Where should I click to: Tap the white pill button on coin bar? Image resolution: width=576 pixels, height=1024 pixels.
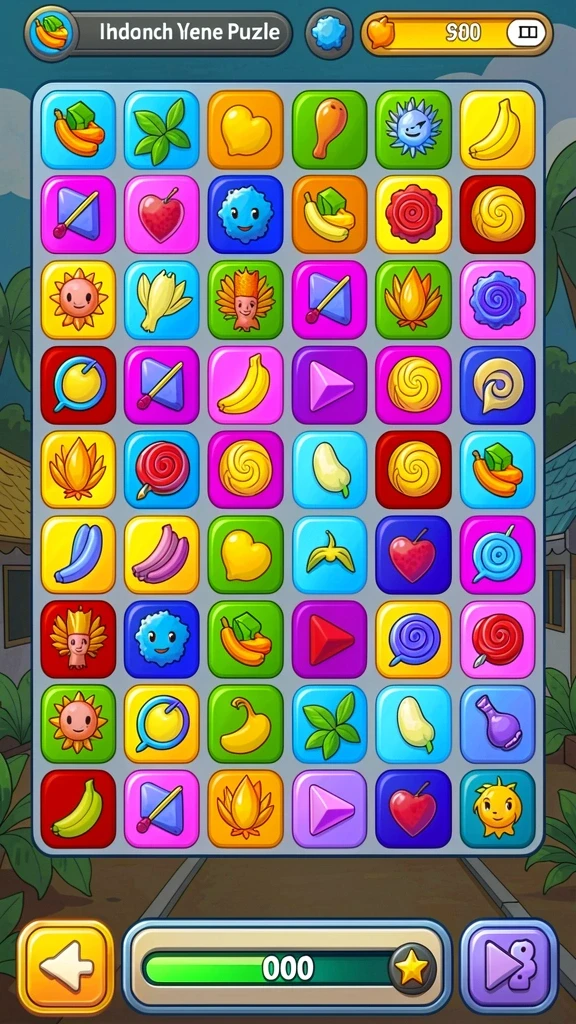pyautogui.click(x=526, y=32)
